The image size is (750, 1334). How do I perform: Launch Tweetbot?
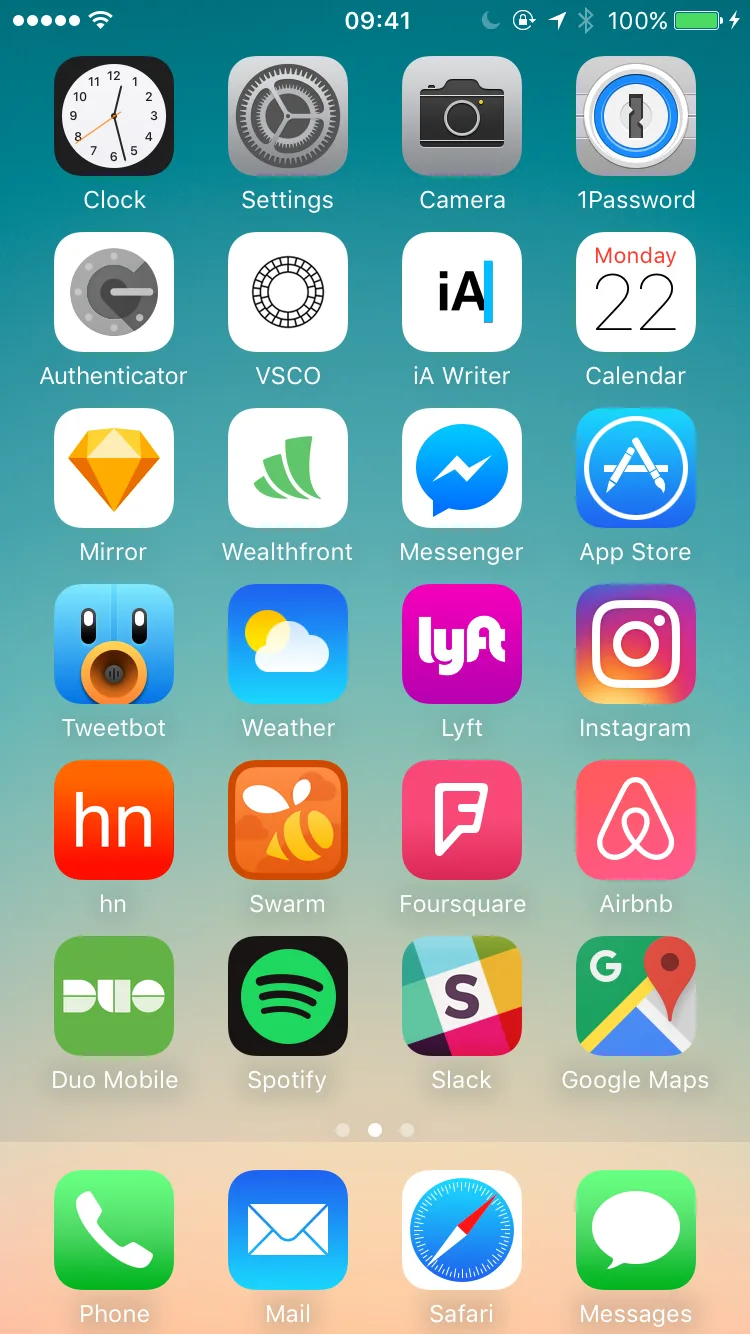[114, 644]
